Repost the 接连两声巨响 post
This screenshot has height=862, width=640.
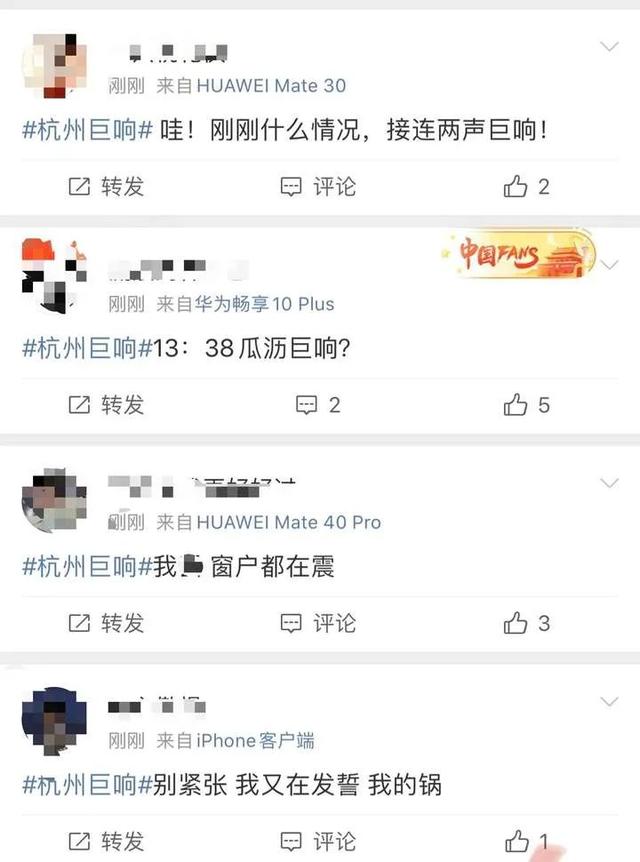106,187
